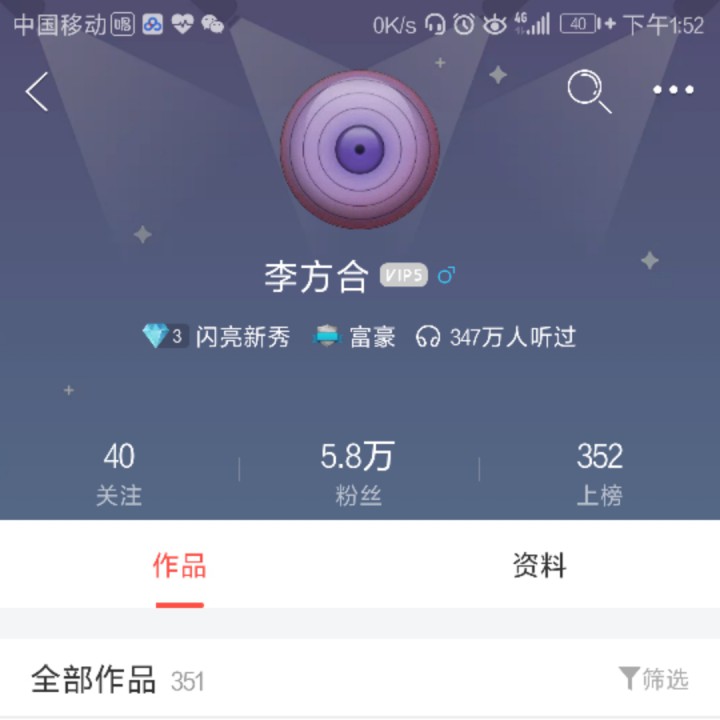
Task: Go back using the top-left arrow
Action: tap(37, 92)
